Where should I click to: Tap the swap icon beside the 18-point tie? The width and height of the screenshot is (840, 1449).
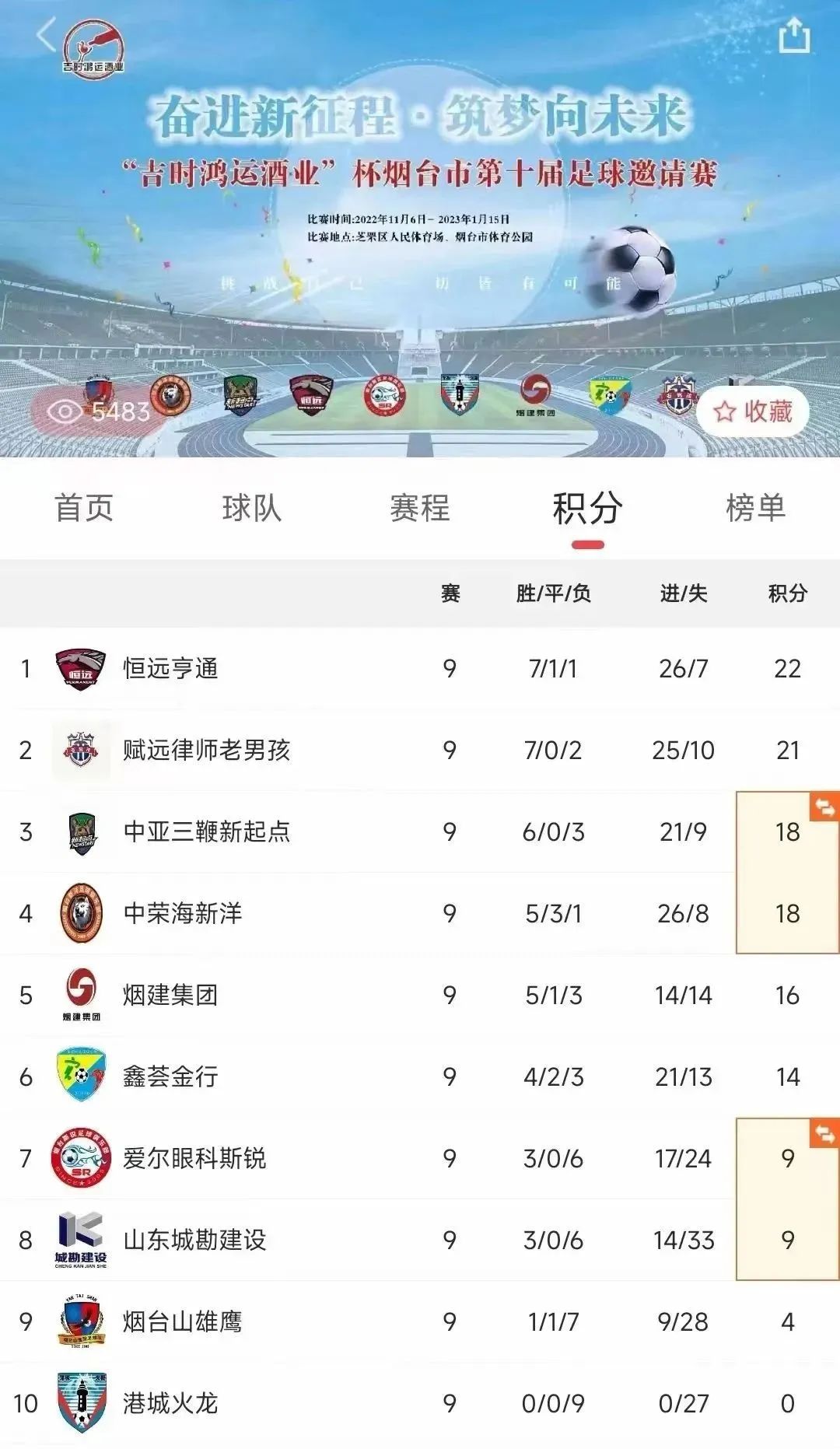click(824, 807)
